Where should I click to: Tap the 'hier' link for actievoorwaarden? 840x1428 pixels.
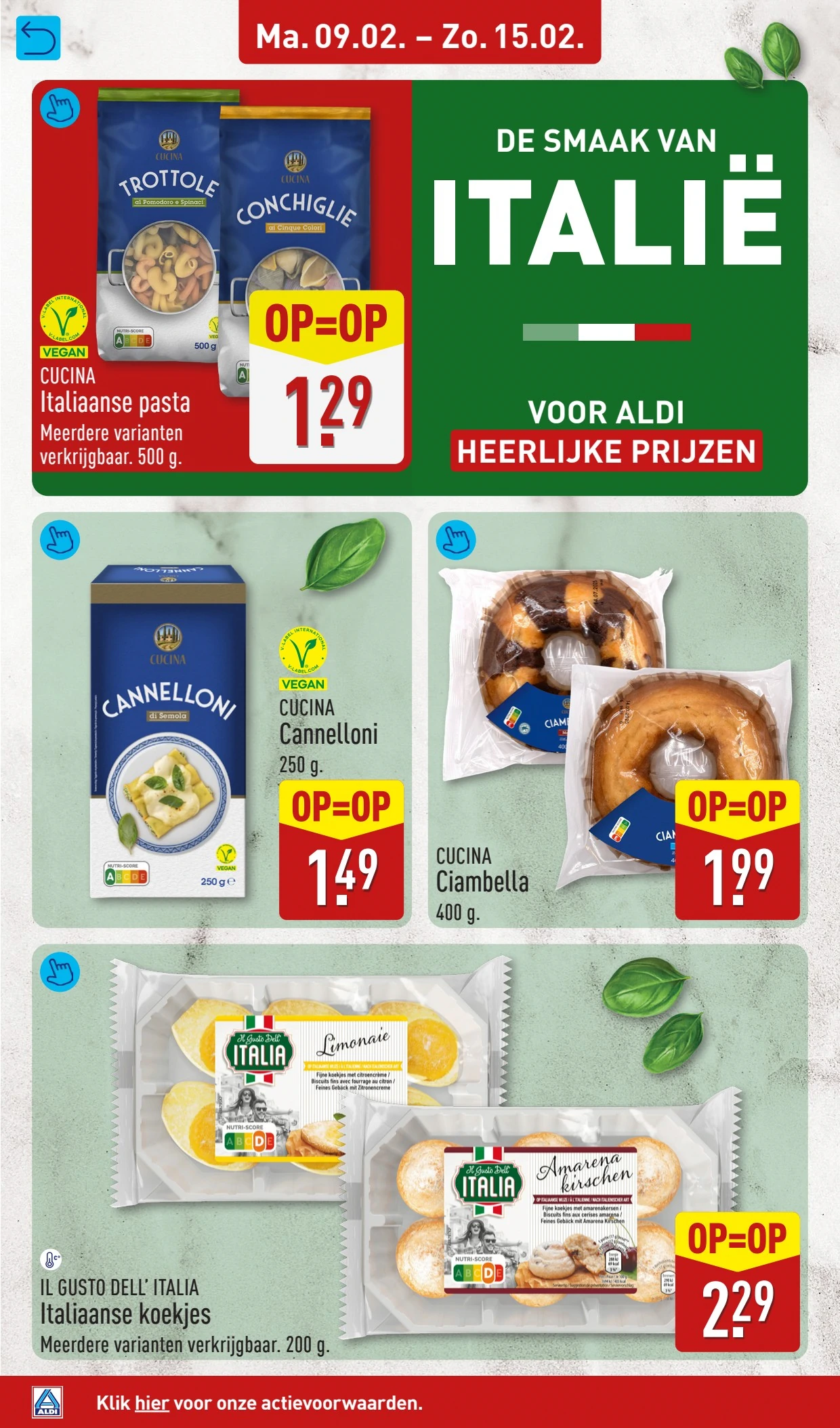tap(152, 1403)
